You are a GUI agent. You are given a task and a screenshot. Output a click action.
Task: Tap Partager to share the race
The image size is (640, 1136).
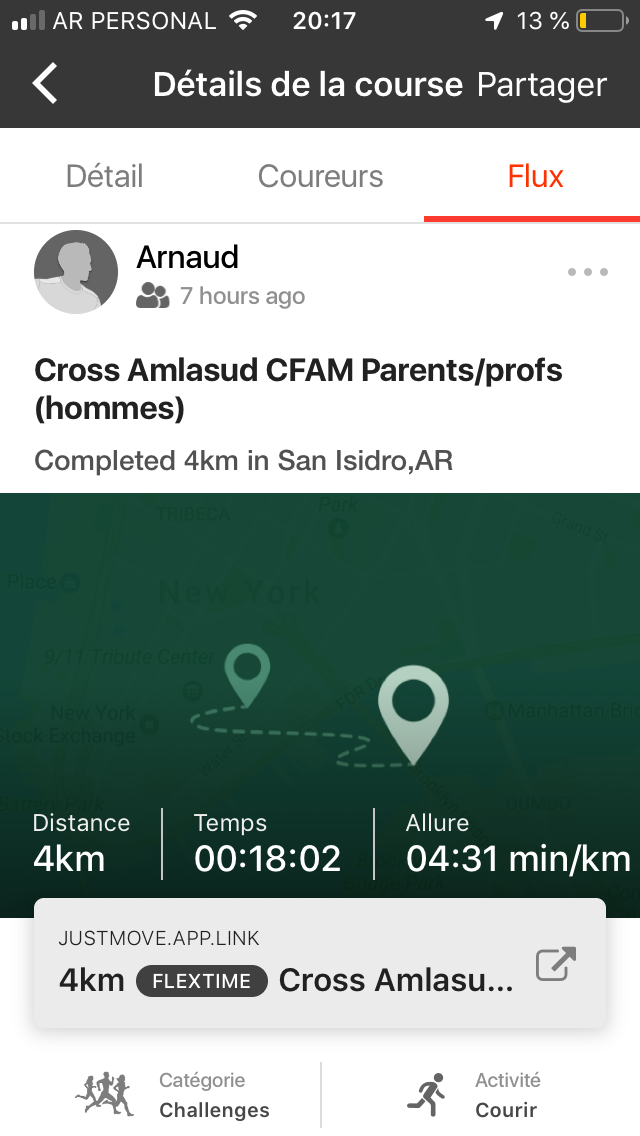[541, 85]
